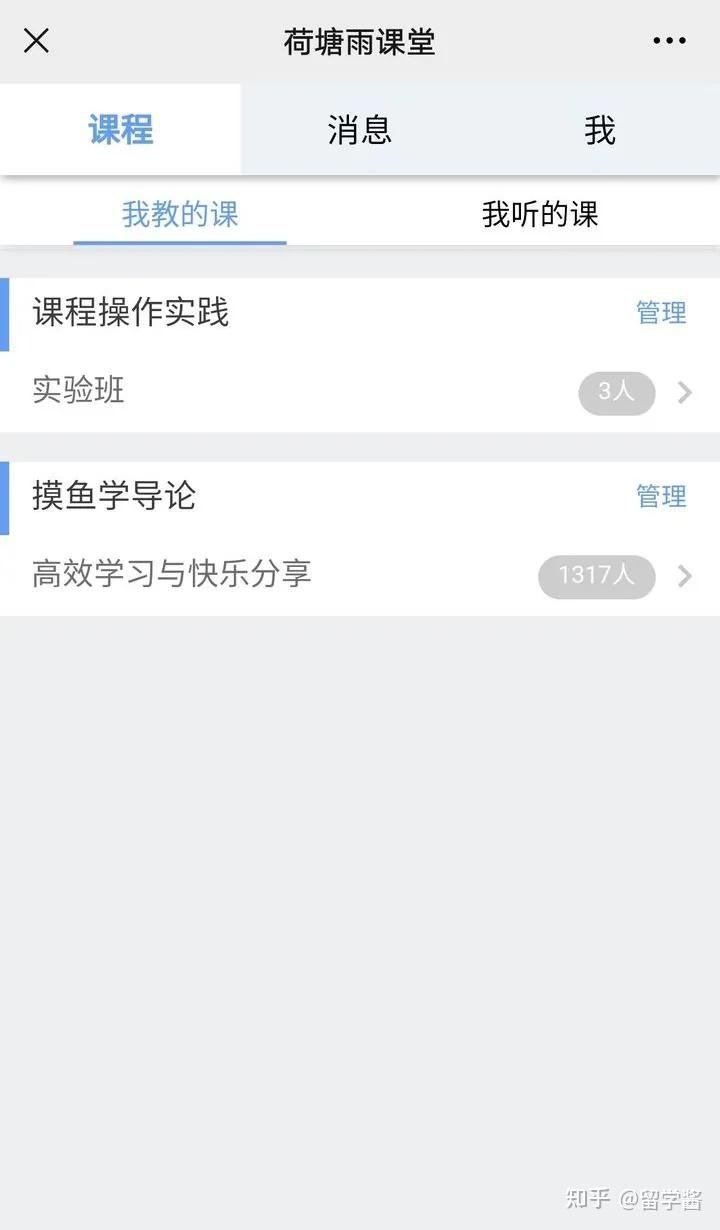The width and height of the screenshot is (720, 1230).
Task: Open the 实验班 class row
Action: tap(360, 391)
